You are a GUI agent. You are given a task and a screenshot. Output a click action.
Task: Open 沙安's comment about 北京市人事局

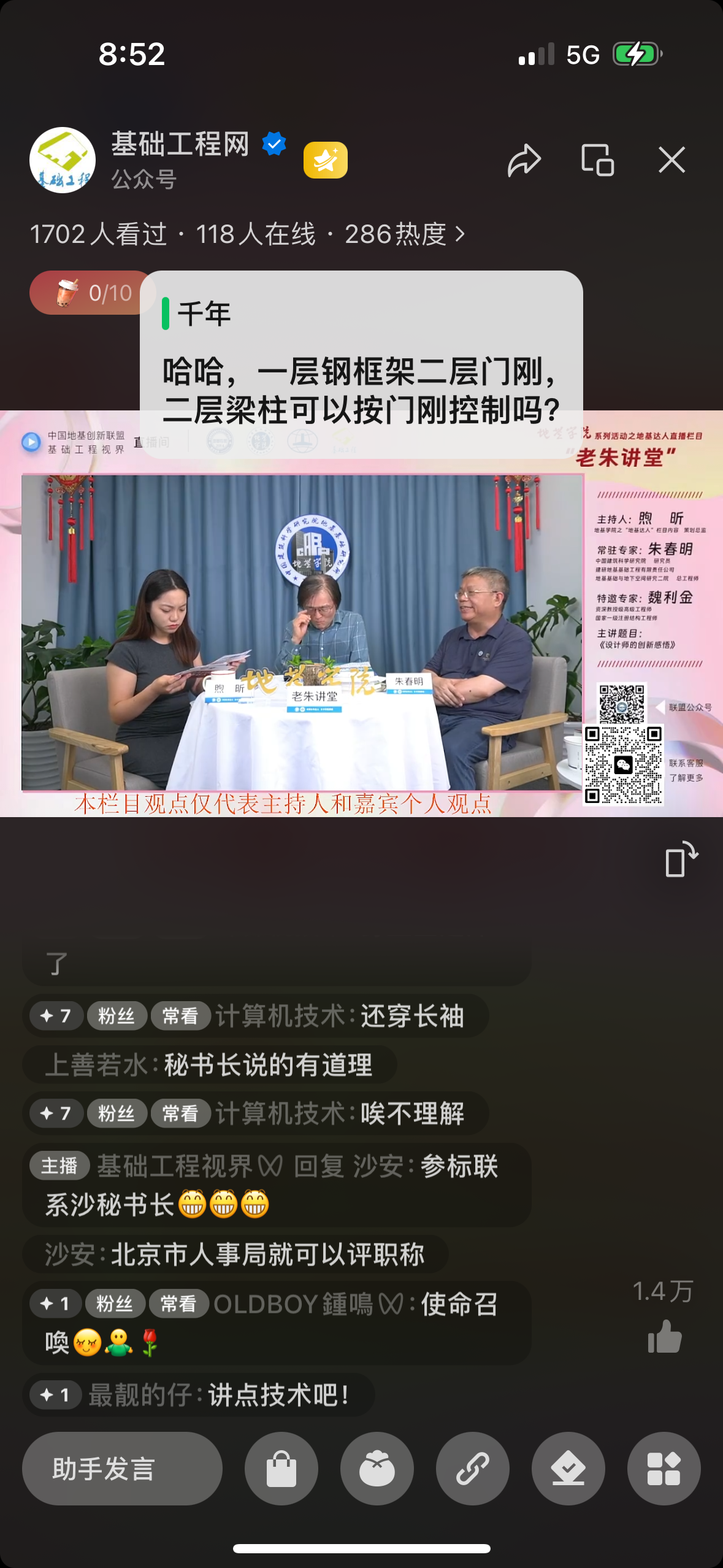click(x=235, y=1255)
